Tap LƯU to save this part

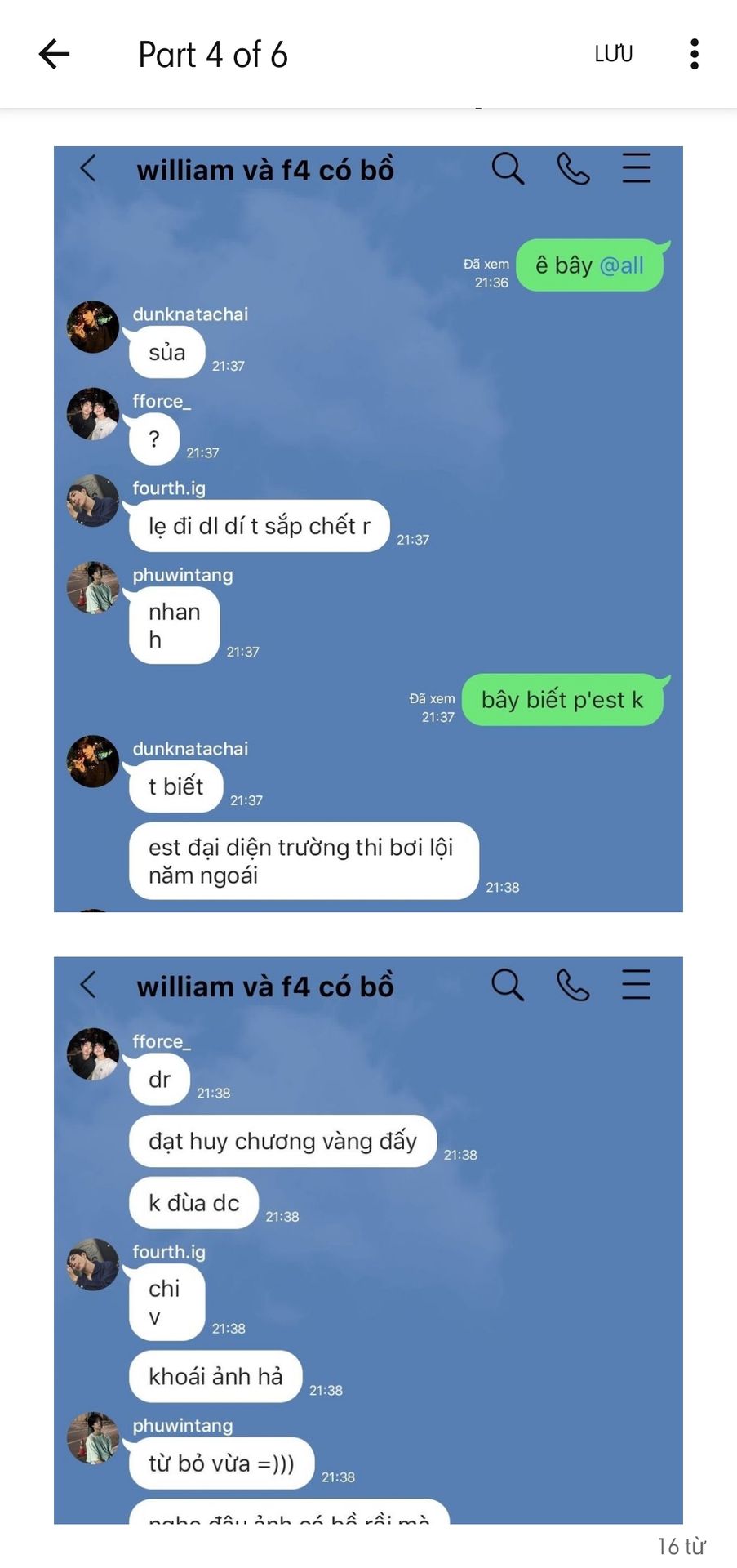click(x=614, y=54)
